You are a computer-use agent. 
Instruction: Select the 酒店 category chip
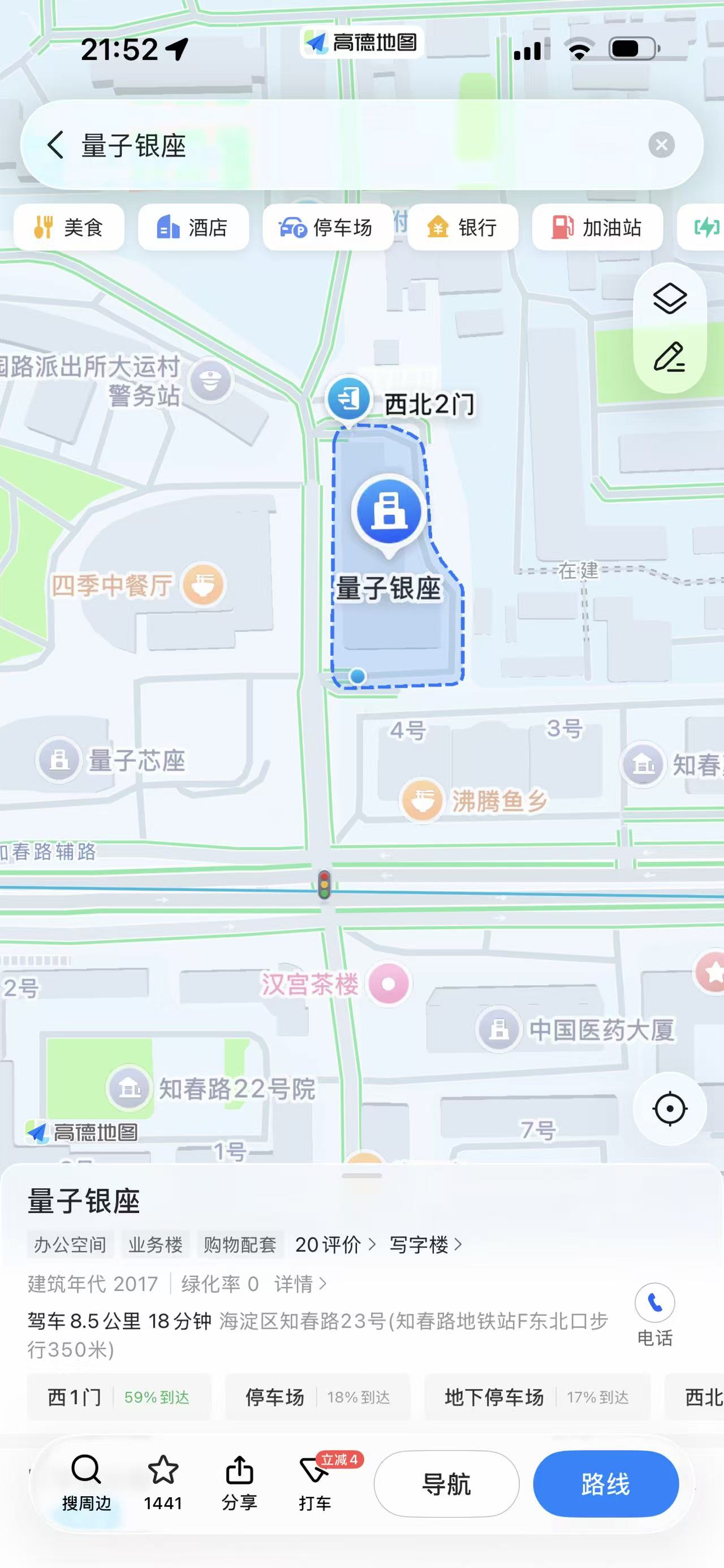click(x=193, y=227)
